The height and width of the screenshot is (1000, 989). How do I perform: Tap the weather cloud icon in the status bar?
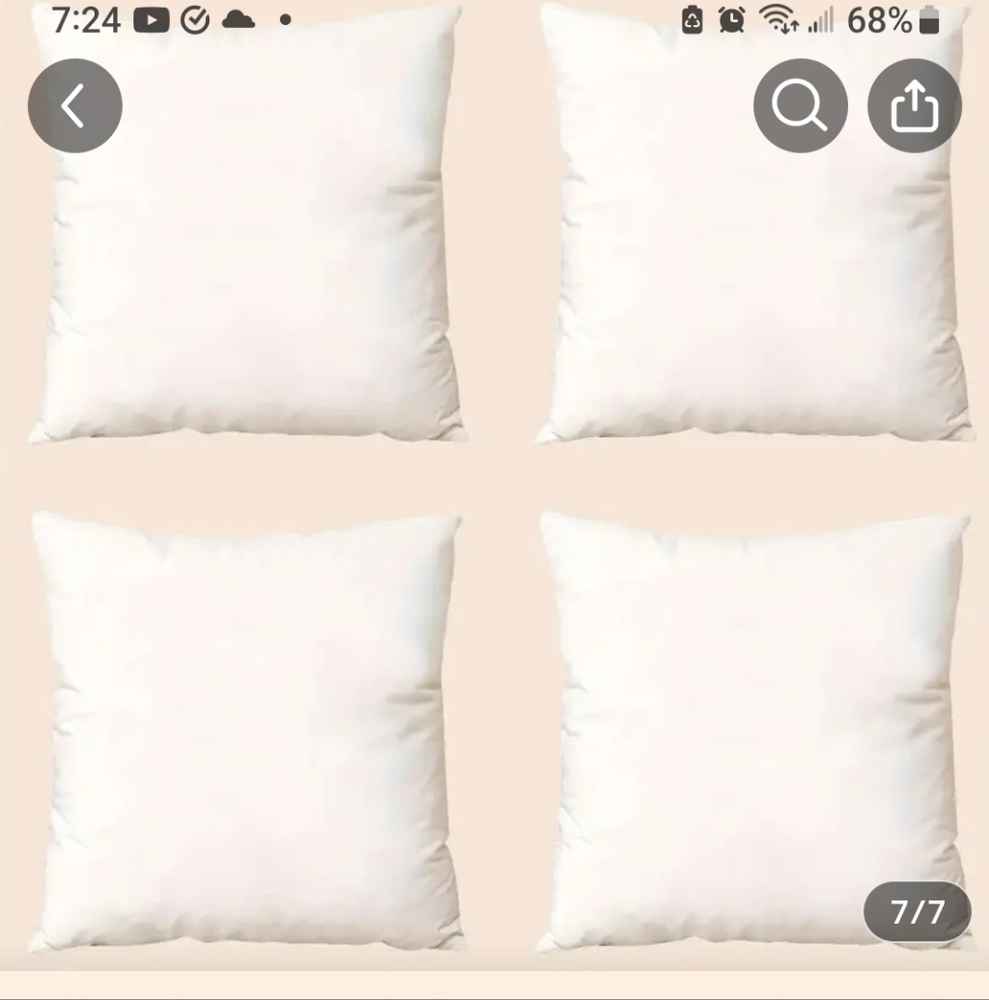pyautogui.click(x=239, y=17)
